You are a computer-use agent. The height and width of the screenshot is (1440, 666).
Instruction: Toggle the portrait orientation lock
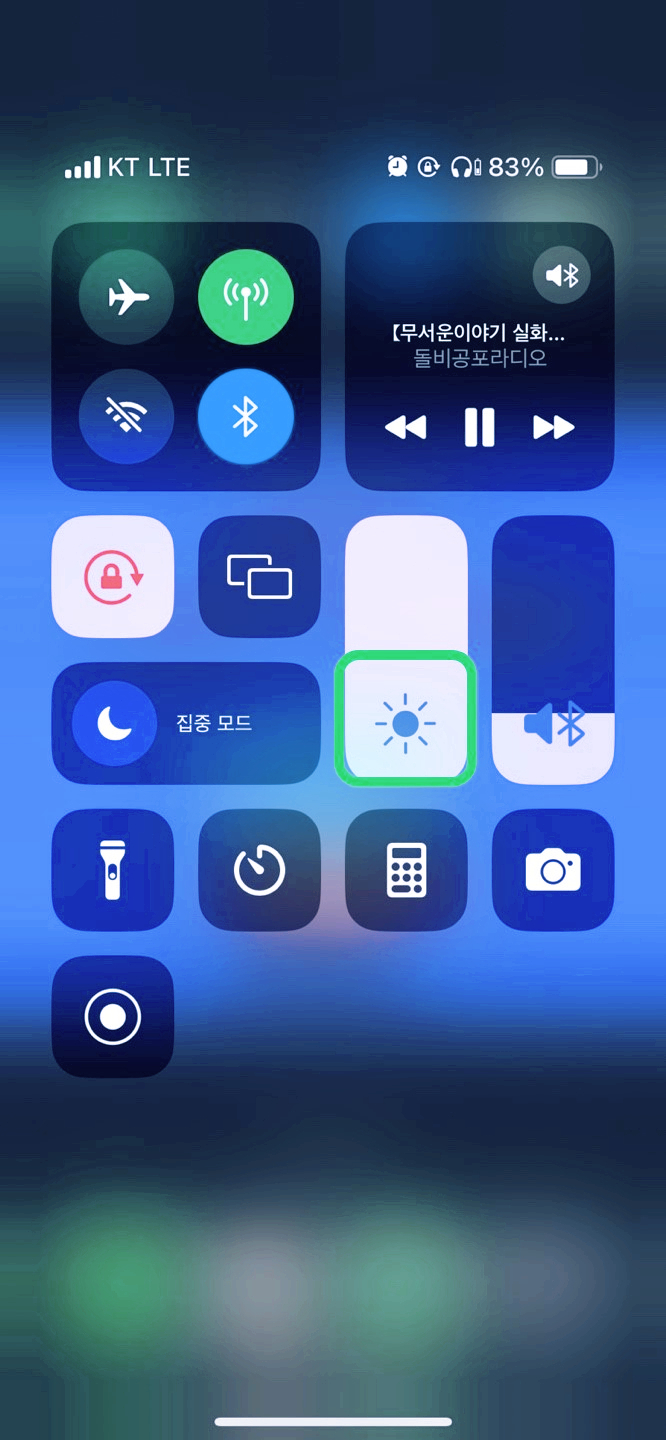[x=112, y=577]
